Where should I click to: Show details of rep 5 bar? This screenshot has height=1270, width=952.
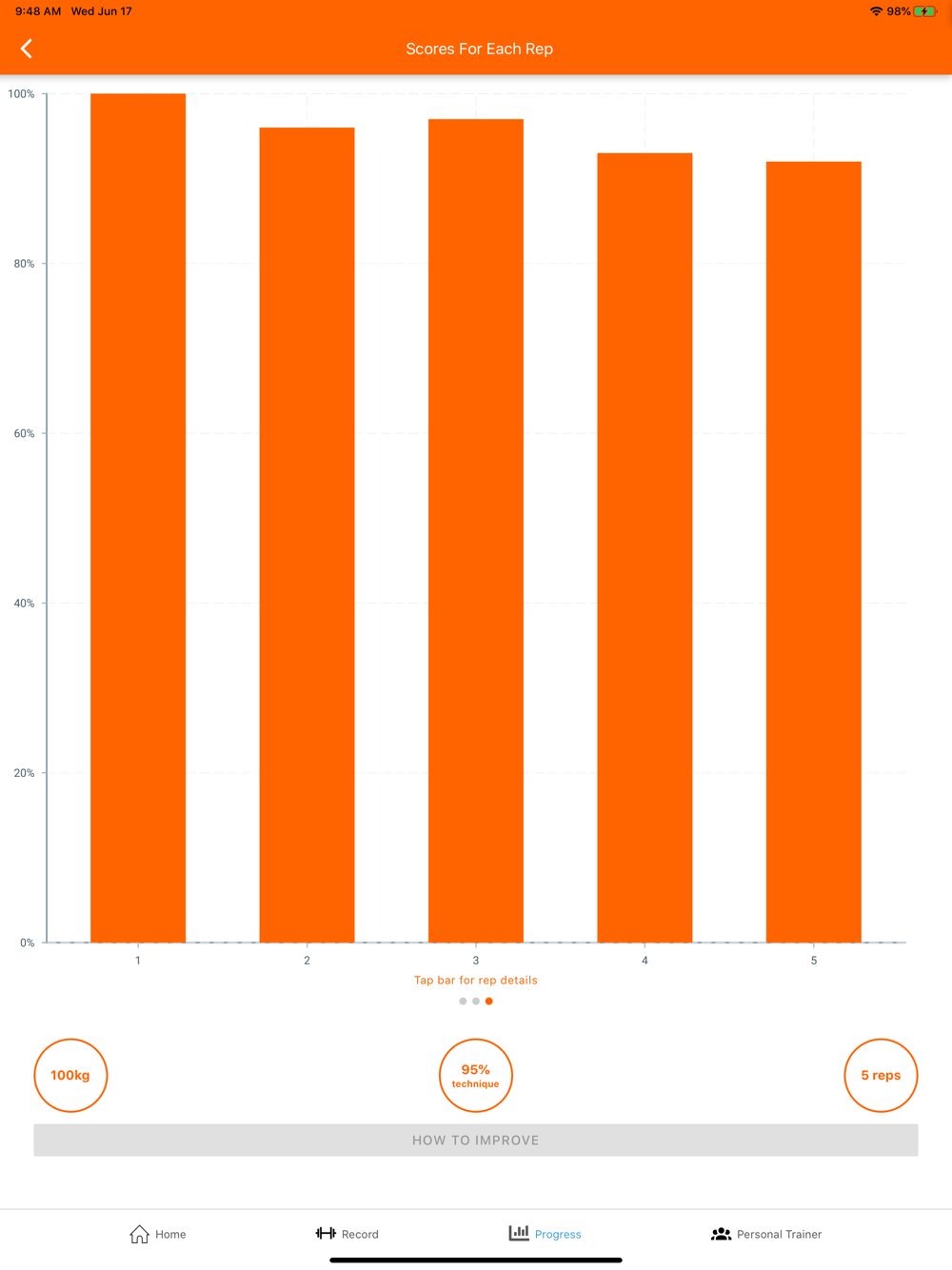coord(814,552)
